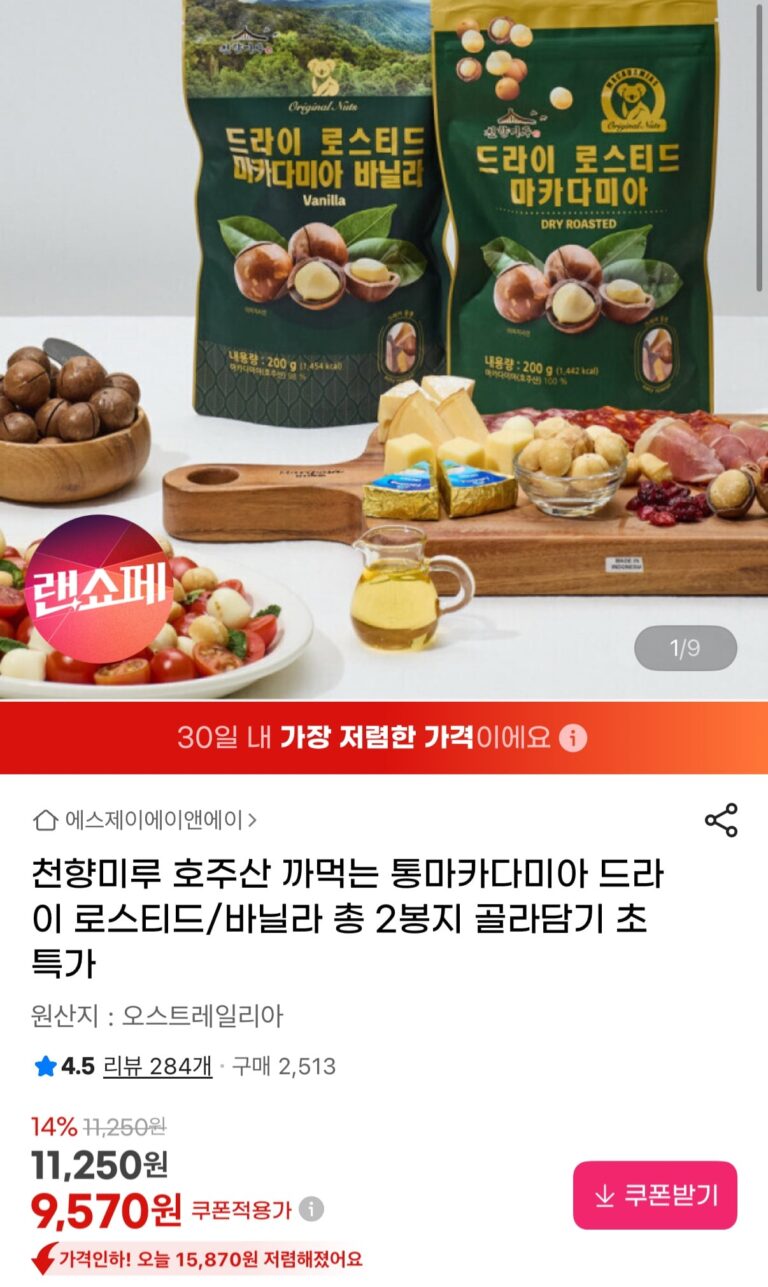View info icon next to 쿠폰적용가
Screen dimensions: 768x1287
[x=312, y=1210]
